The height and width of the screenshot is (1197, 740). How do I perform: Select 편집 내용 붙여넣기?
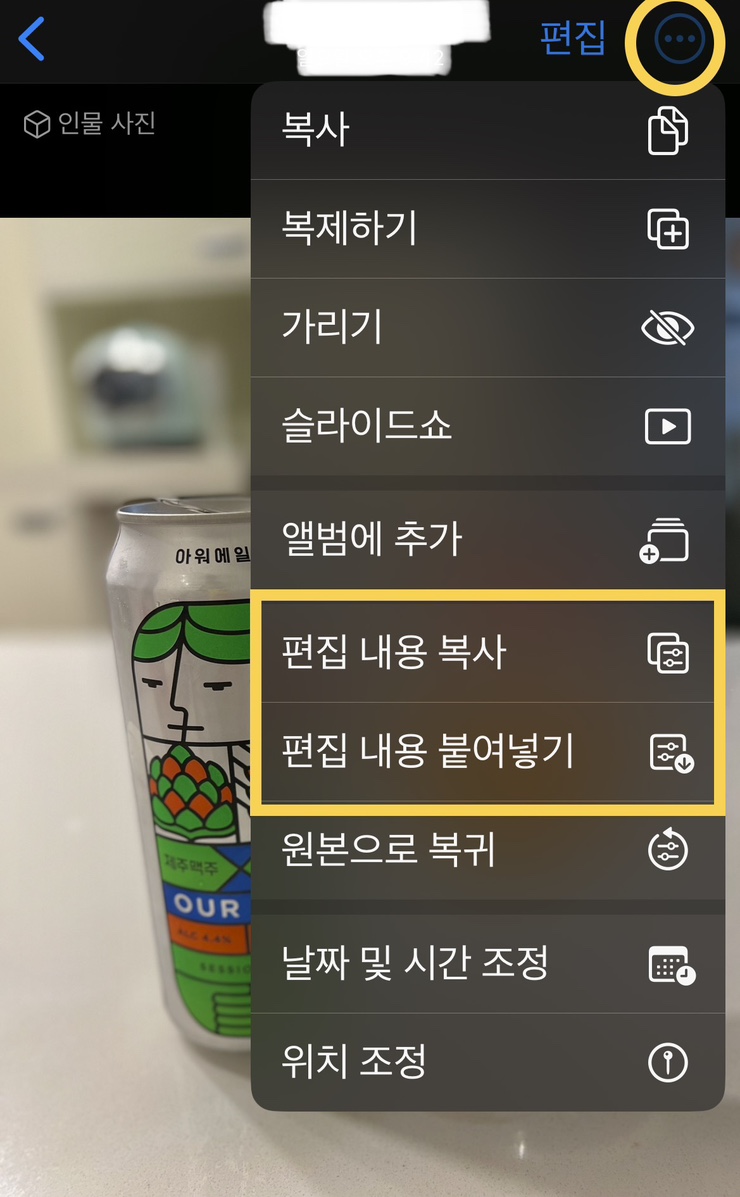coord(487,752)
